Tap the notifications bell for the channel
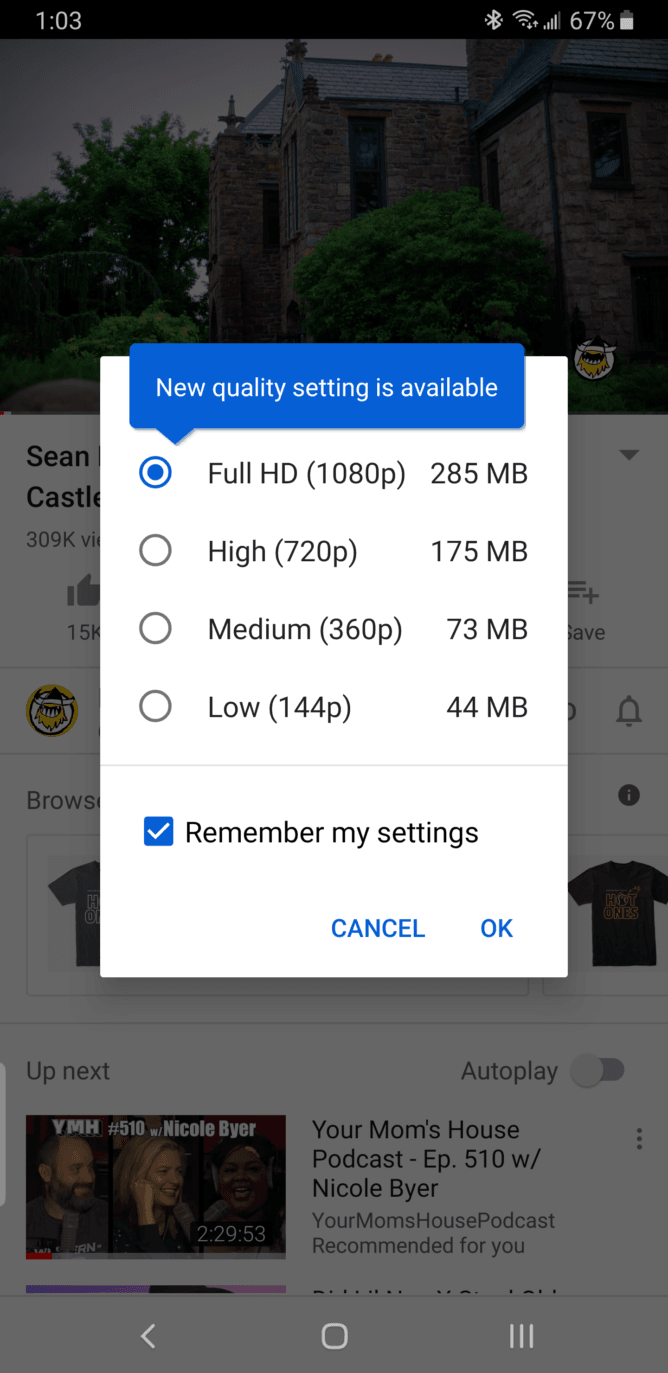 pos(629,712)
